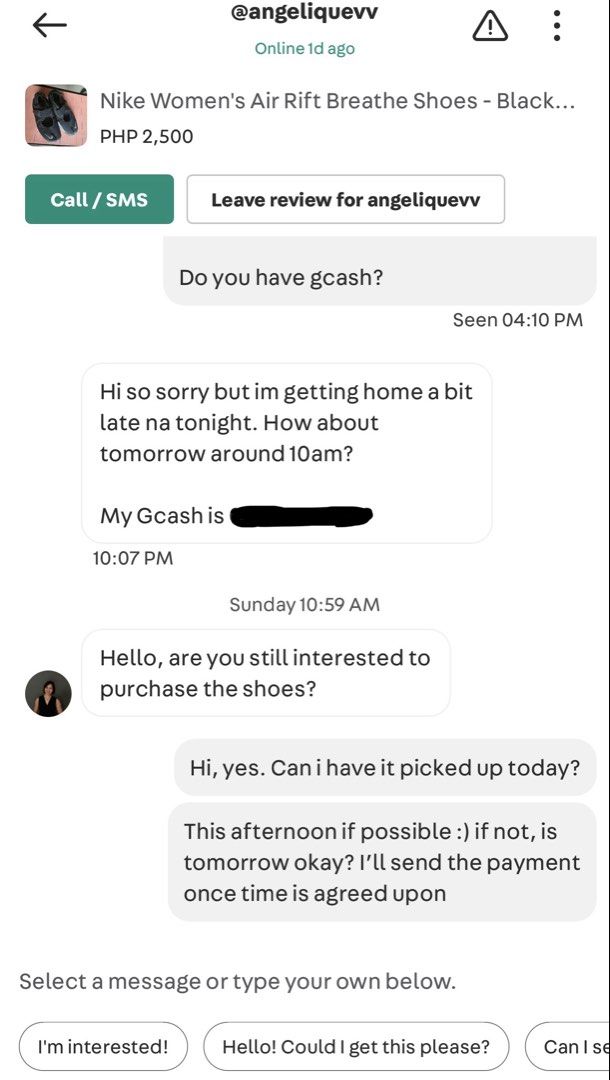This screenshot has height=1080, width=610.
Task: Select the "I'm interested!" quick reply
Action: [x=103, y=1047]
